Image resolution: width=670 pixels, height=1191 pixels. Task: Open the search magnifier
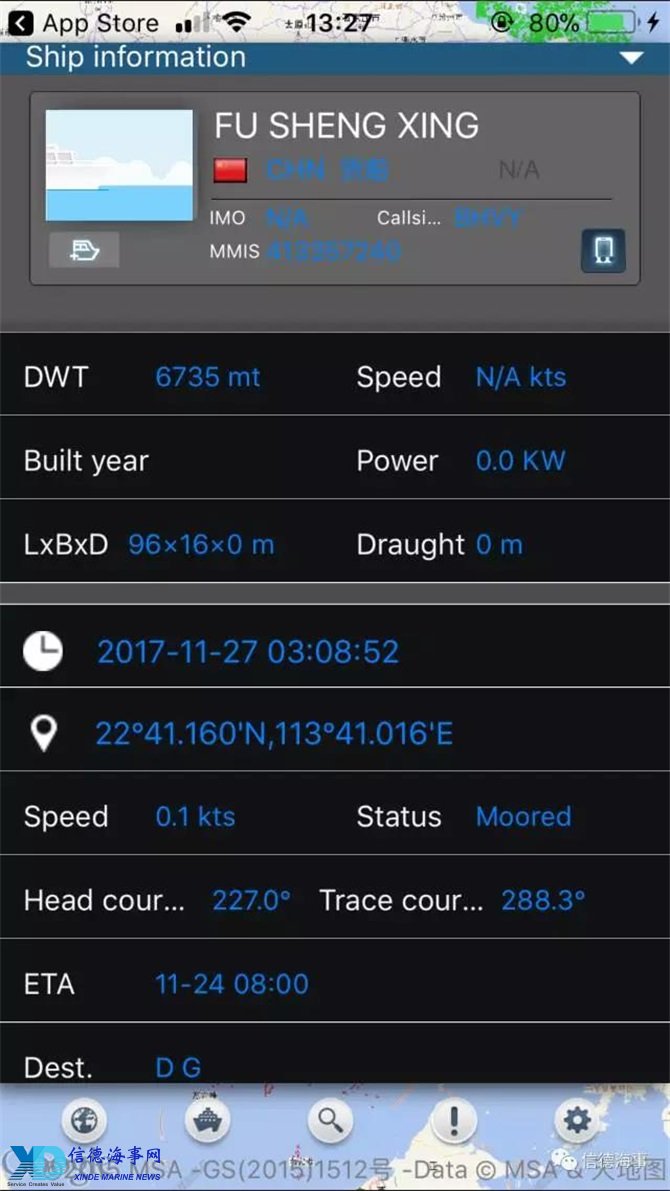[x=330, y=1120]
